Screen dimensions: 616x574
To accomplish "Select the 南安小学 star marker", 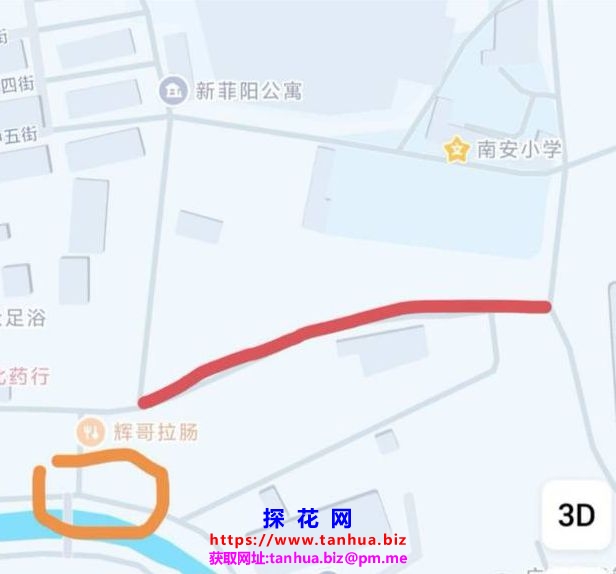I will [x=457, y=151].
